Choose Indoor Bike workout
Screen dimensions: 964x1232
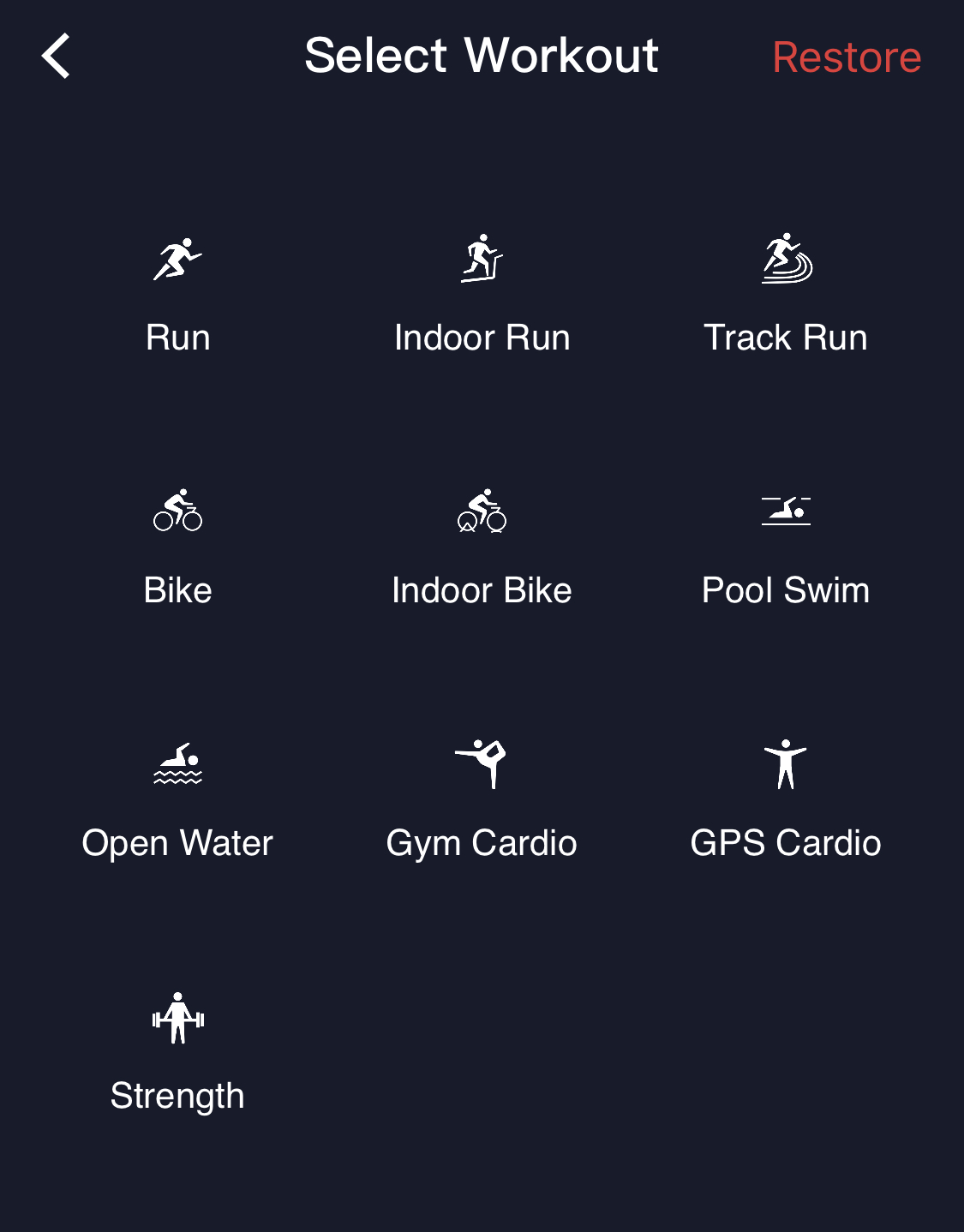click(x=482, y=547)
